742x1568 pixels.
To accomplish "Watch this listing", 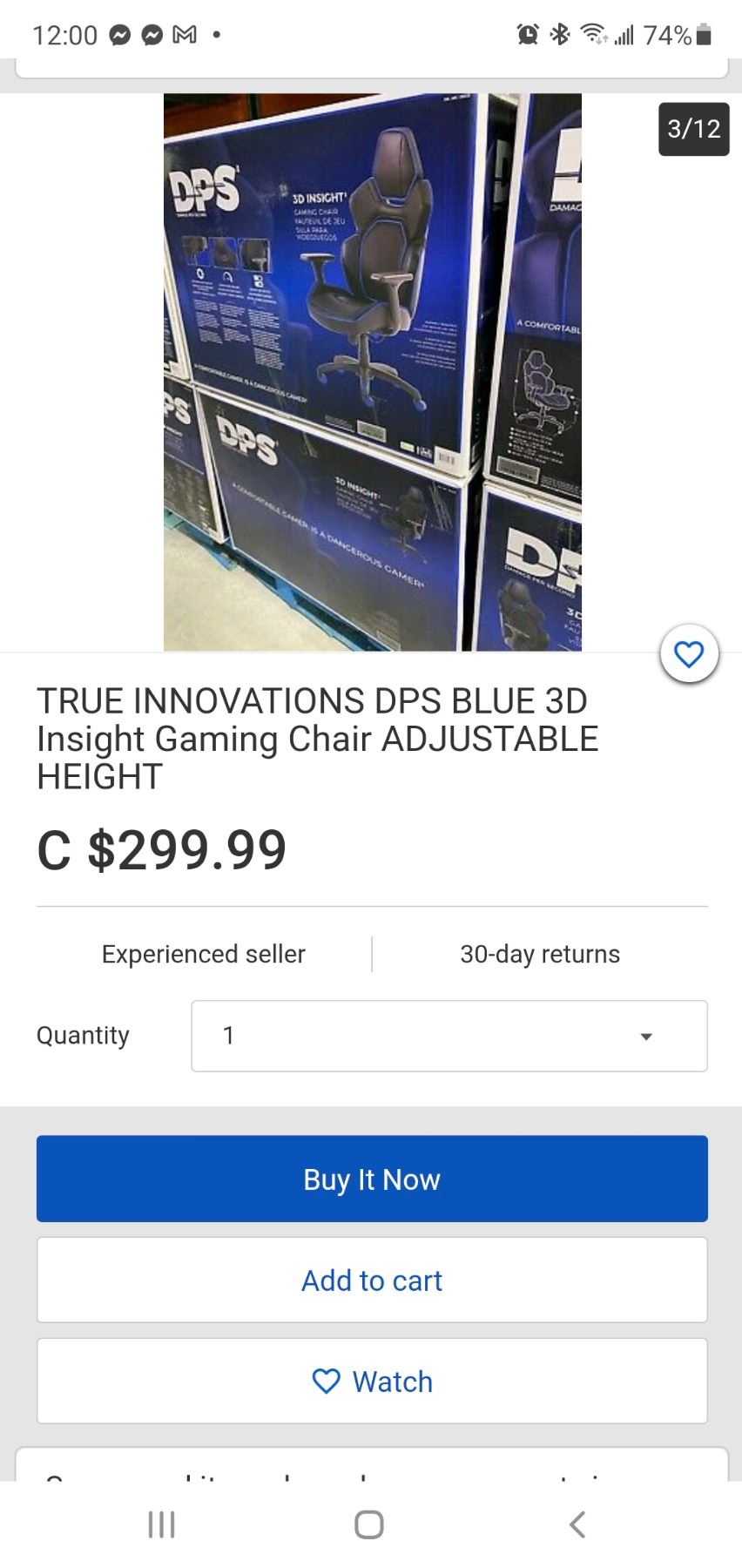I will click(x=372, y=1382).
